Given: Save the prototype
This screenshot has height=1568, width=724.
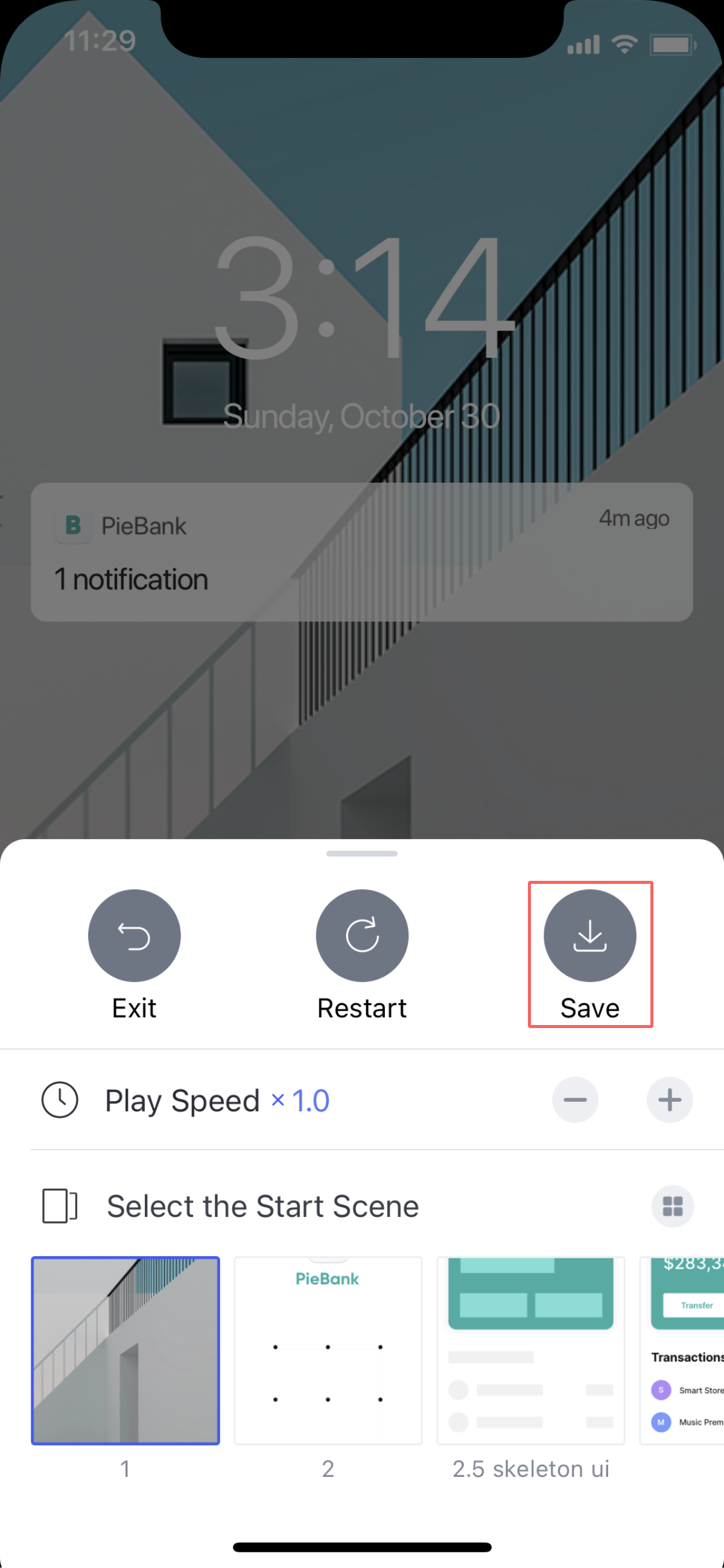Looking at the screenshot, I should tap(589, 936).
